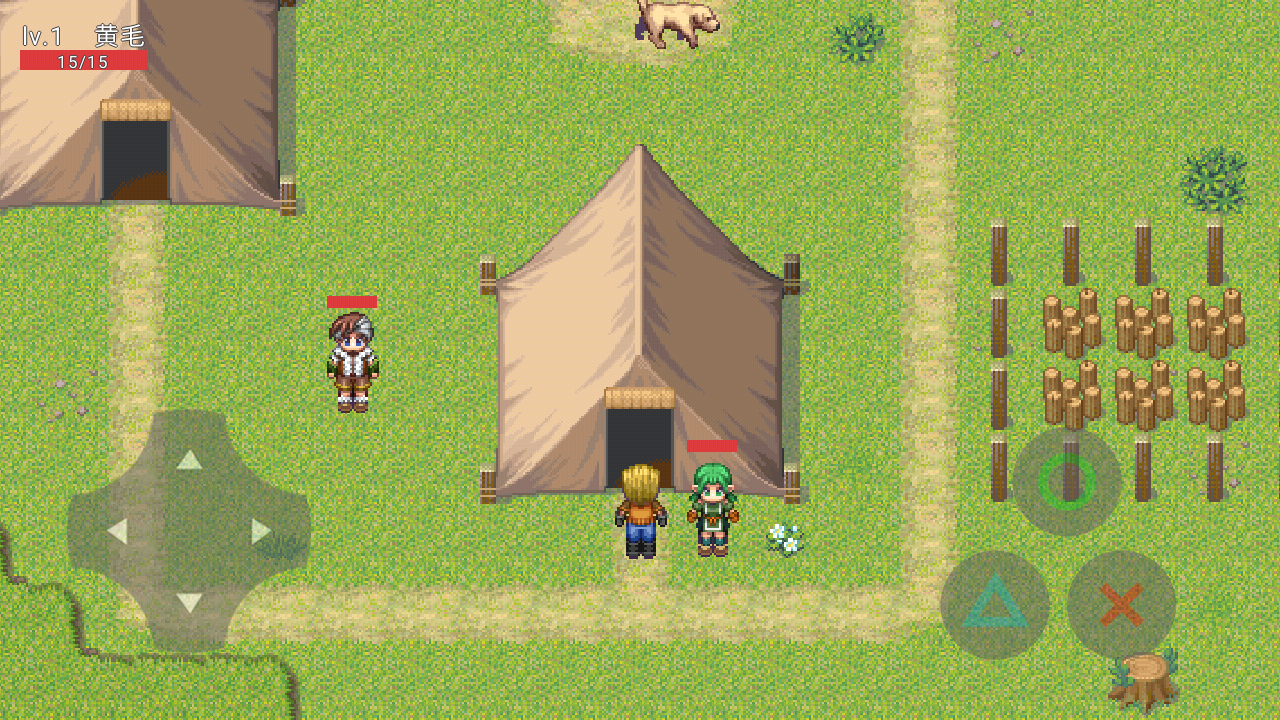
Task: Tap the down arrow on the d-pad
Action: (189, 602)
